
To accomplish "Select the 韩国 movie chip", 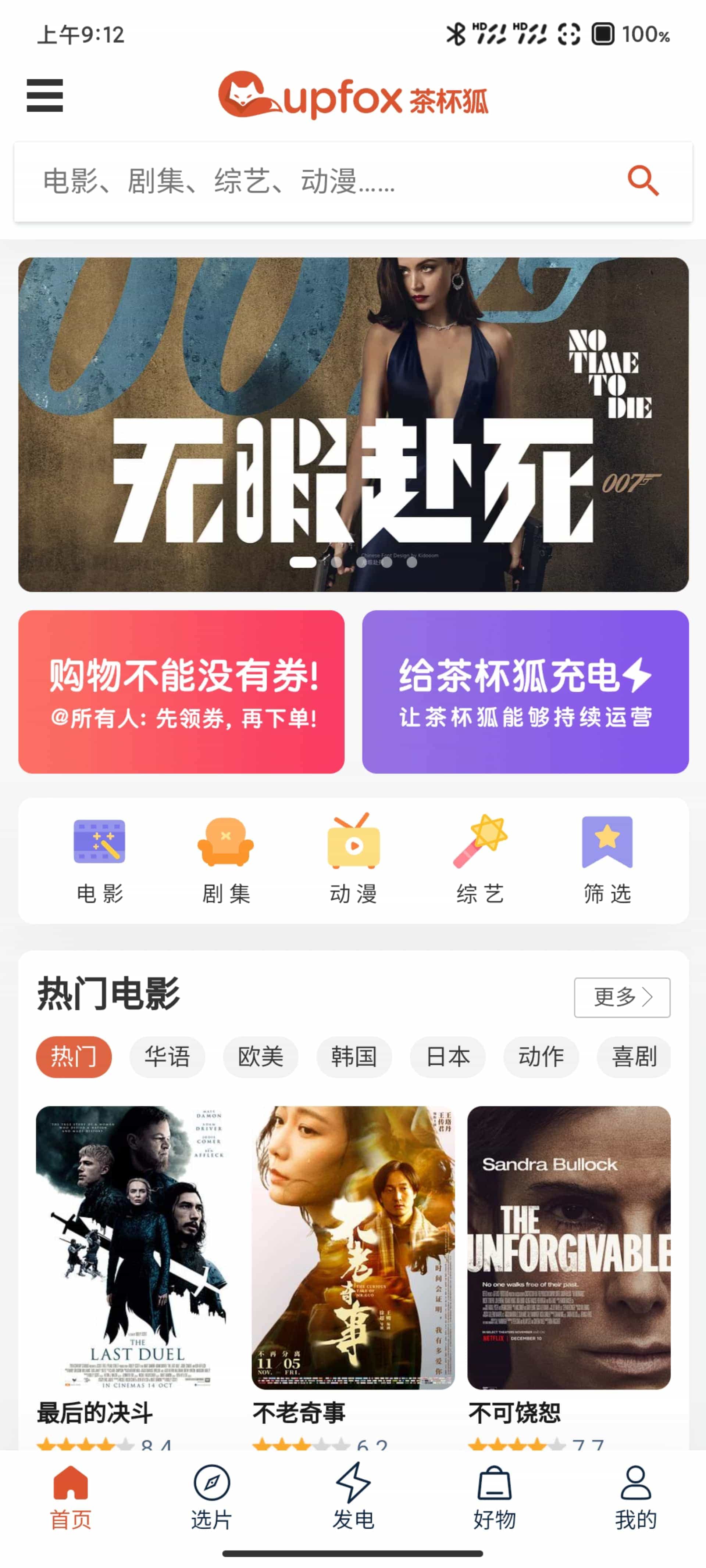I will (x=354, y=1057).
